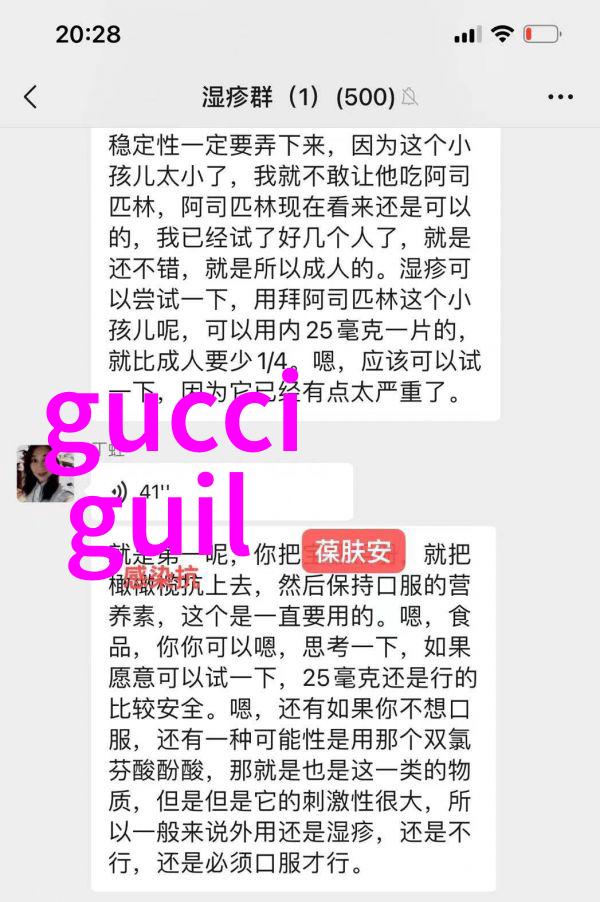Image resolution: width=600 pixels, height=902 pixels.
Task: Go back to the chat list
Action: coord(30,97)
